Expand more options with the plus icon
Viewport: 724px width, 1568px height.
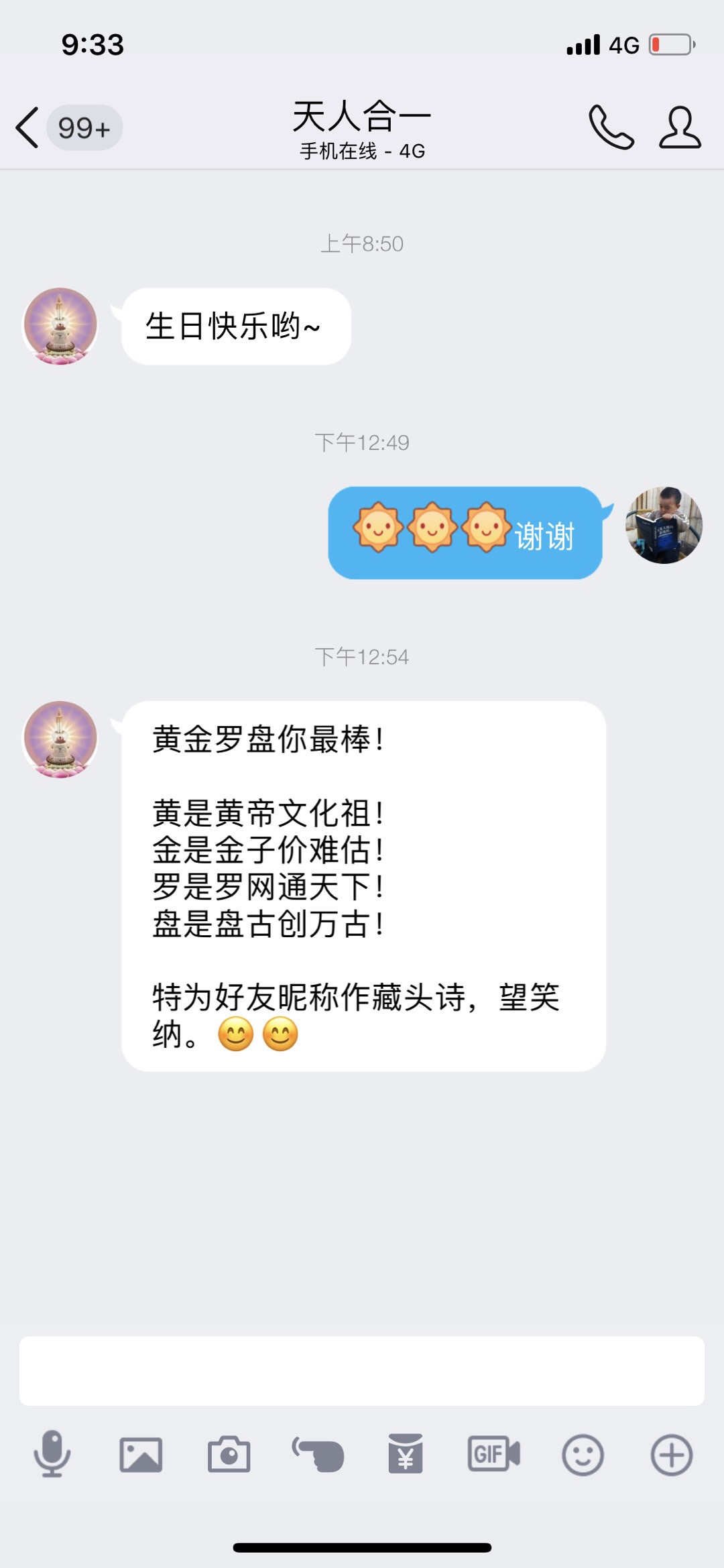click(671, 1455)
